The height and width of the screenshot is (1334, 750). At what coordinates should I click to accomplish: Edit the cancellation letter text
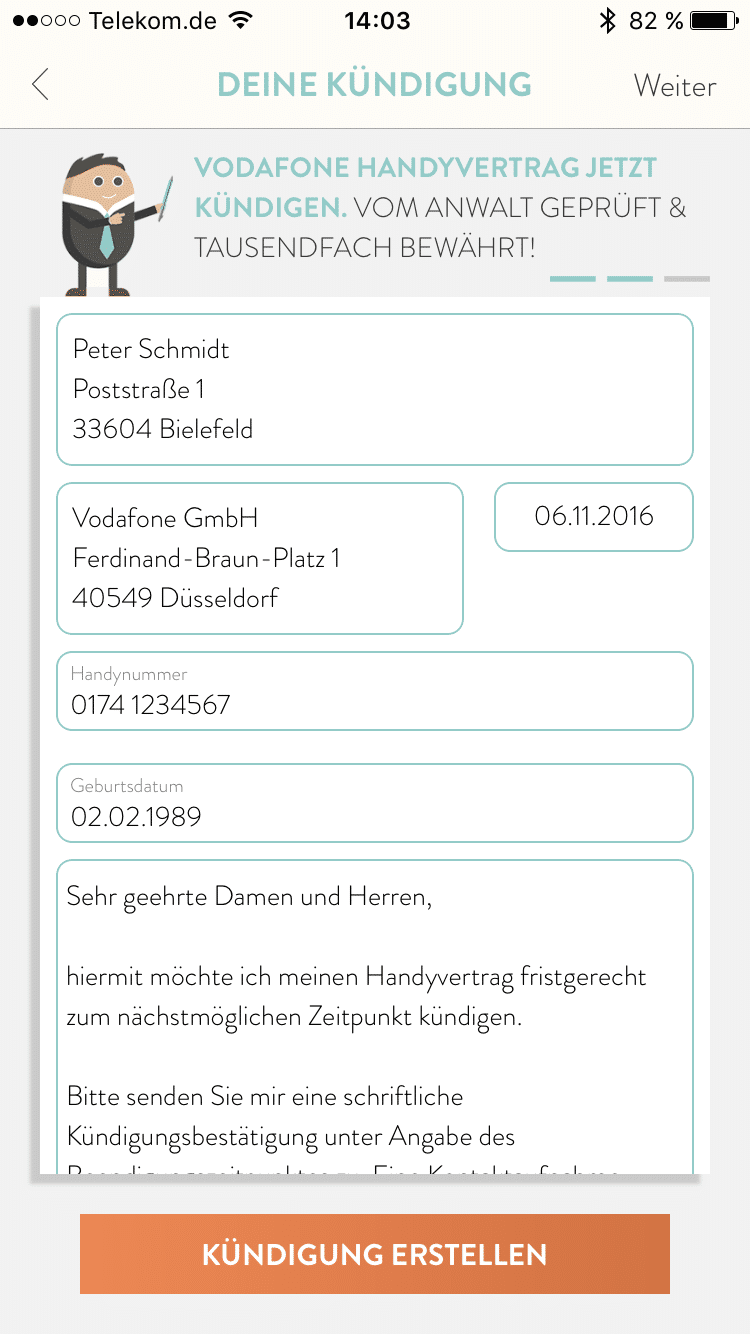pyautogui.click(x=374, y=1015)
